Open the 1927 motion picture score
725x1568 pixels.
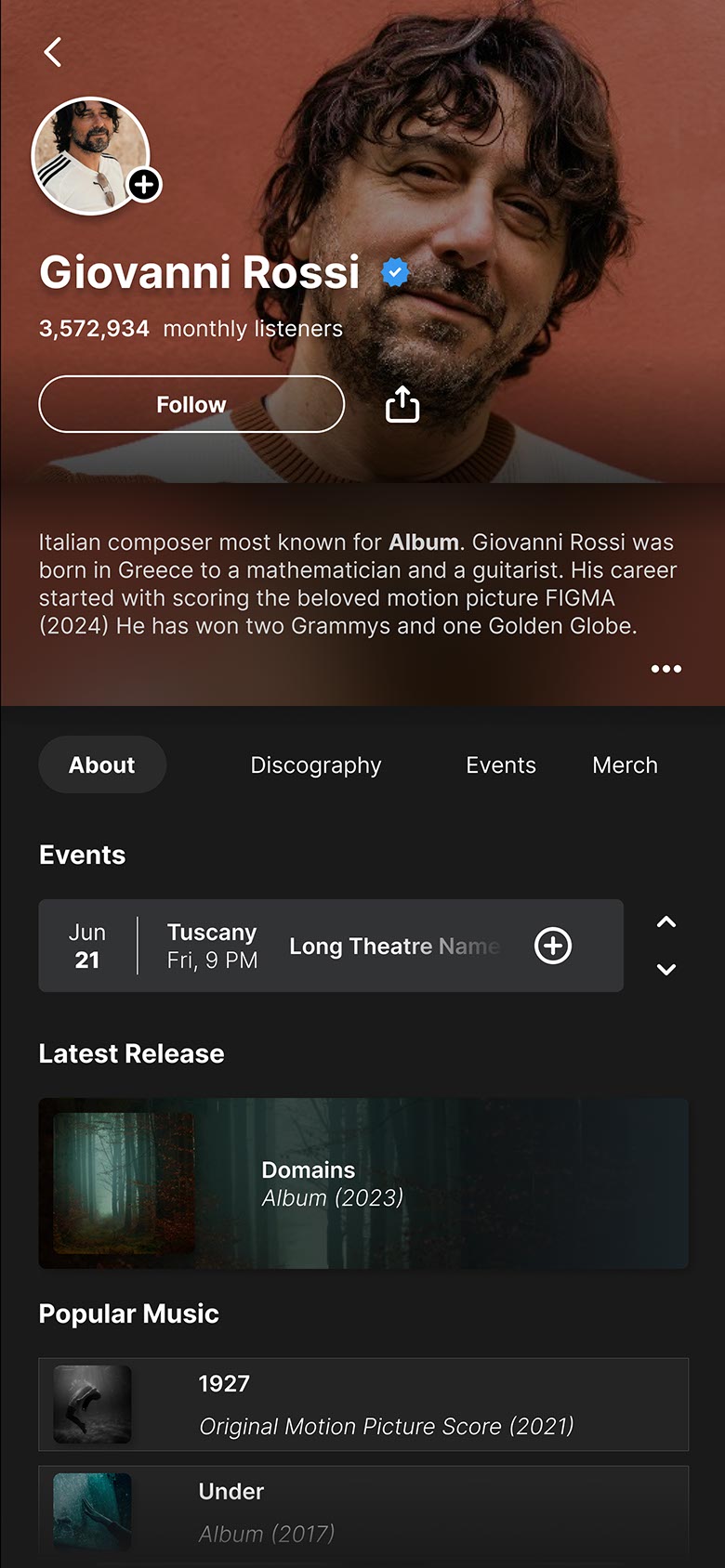click(362, 1405)
